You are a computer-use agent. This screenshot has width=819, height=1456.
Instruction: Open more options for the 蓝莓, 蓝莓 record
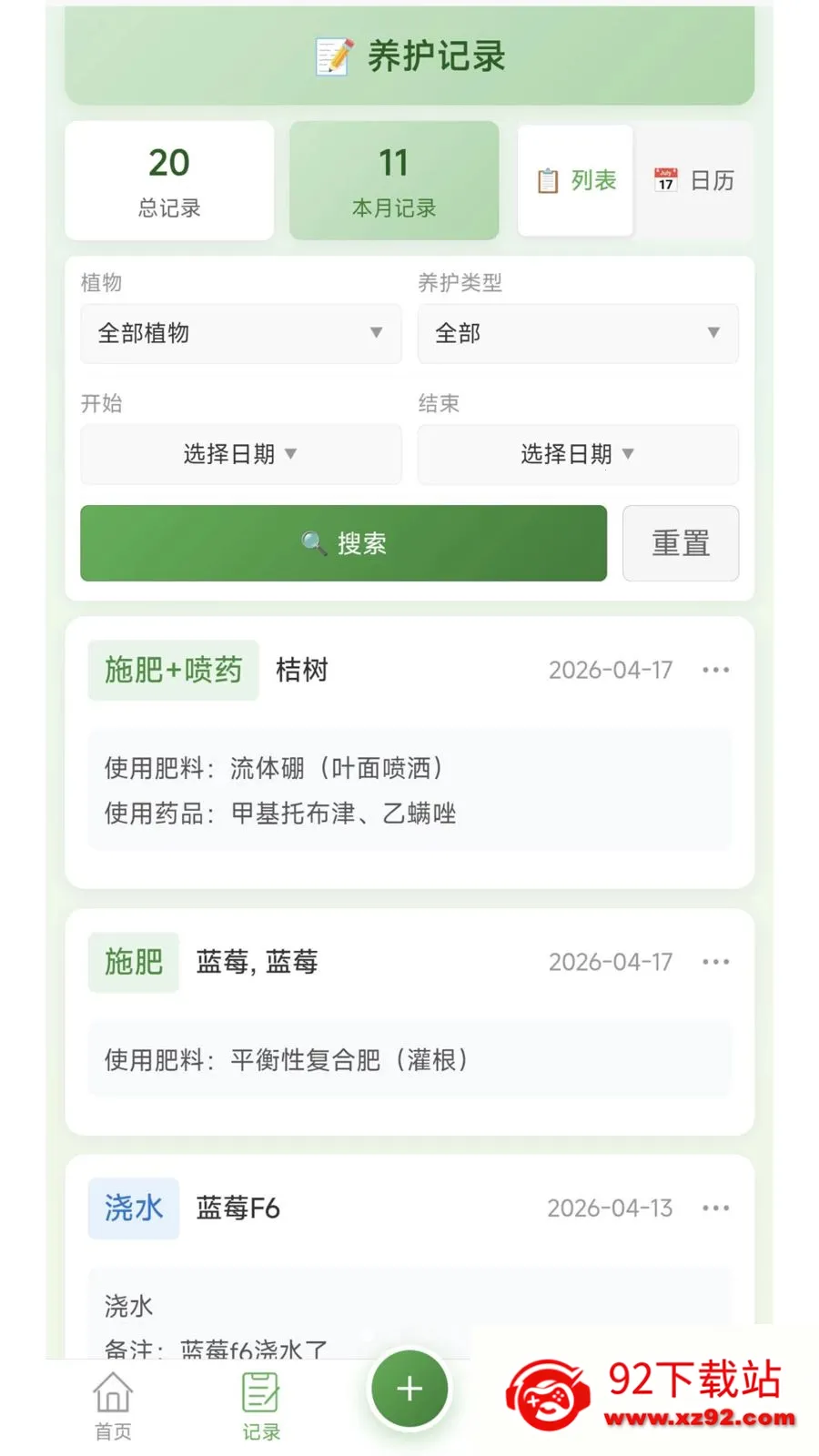coord(715,962)
